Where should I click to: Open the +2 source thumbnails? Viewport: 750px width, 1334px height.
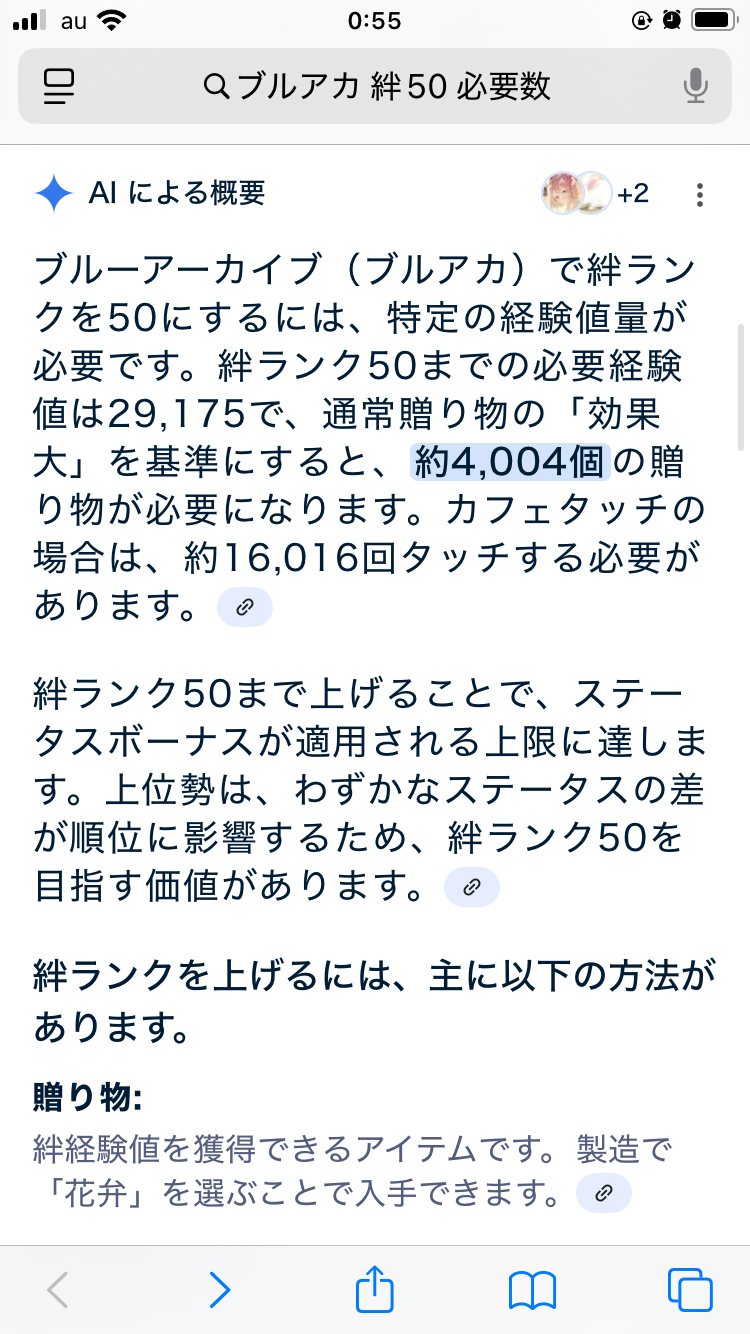point(596,193)
